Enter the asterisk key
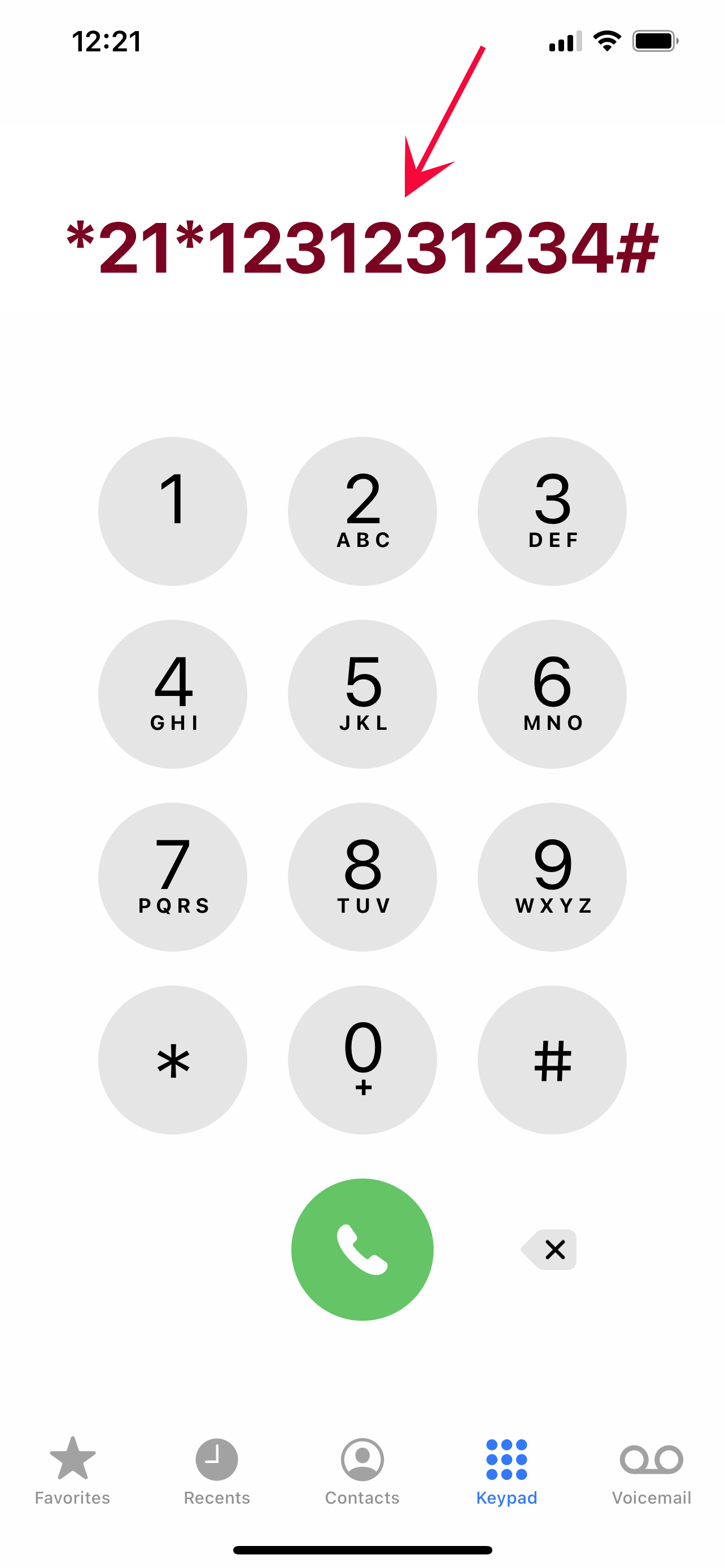 173,1060
